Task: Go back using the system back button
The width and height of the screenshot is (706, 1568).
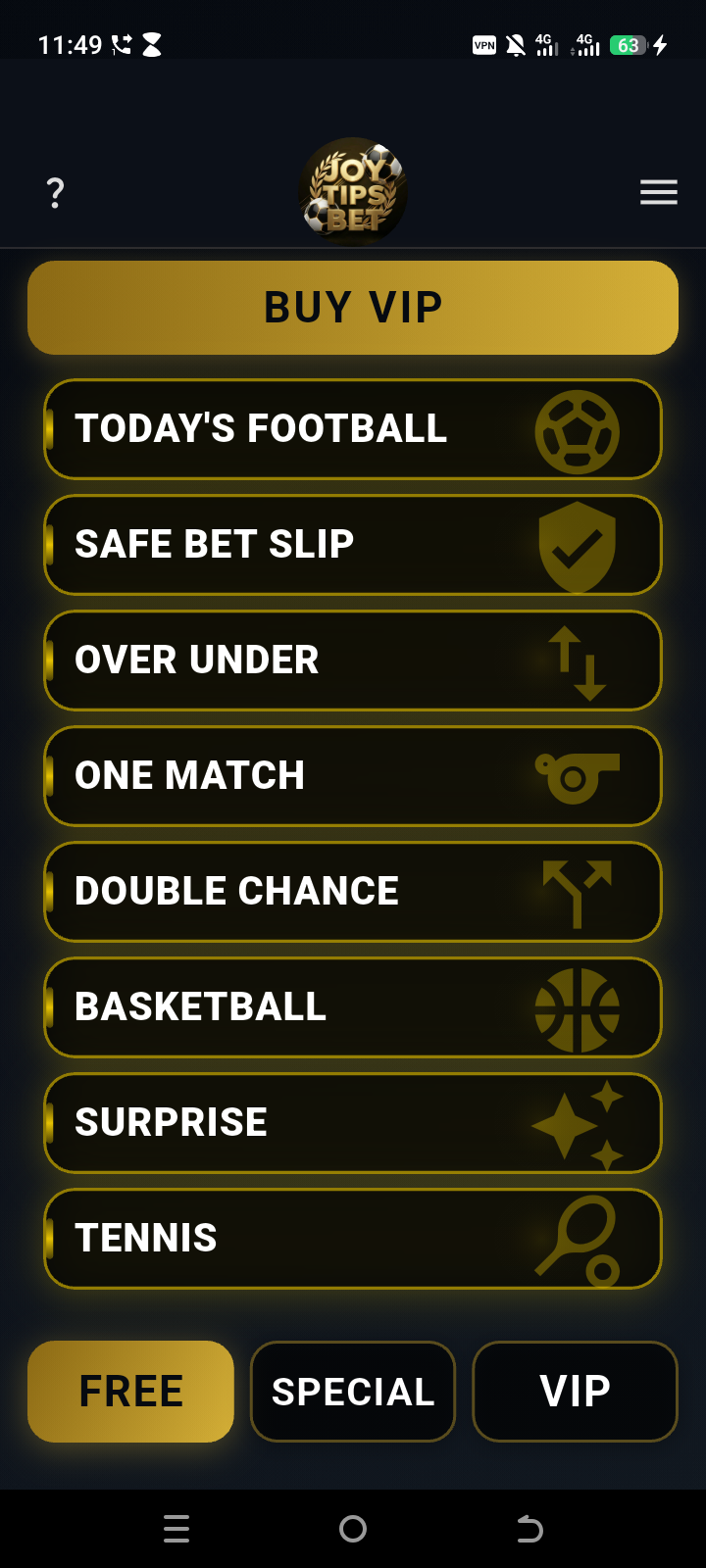Action: click(x=529, y=1529)
